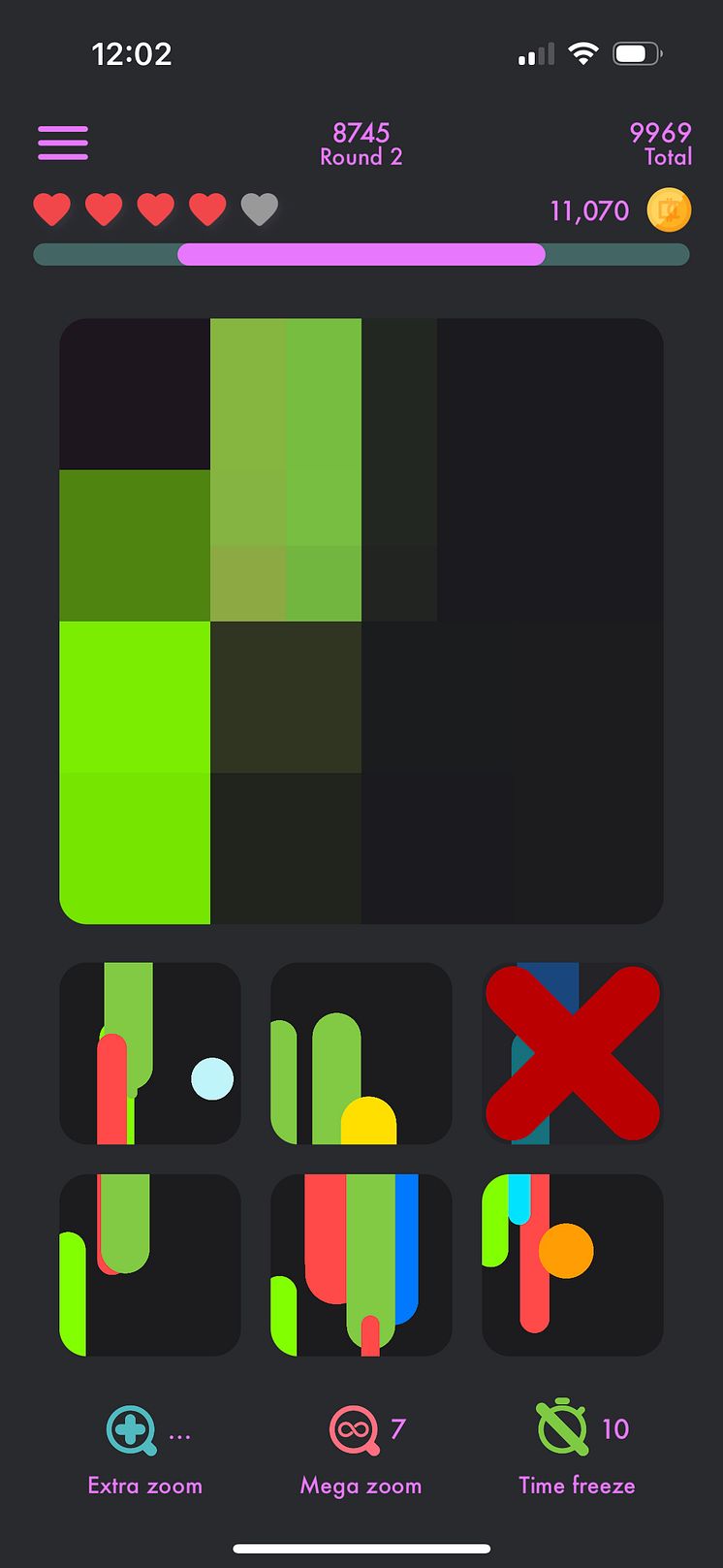Choose the answer tile with the orange circle
The width and height of the screenshot is (723, 1568).
point(572,1264)
